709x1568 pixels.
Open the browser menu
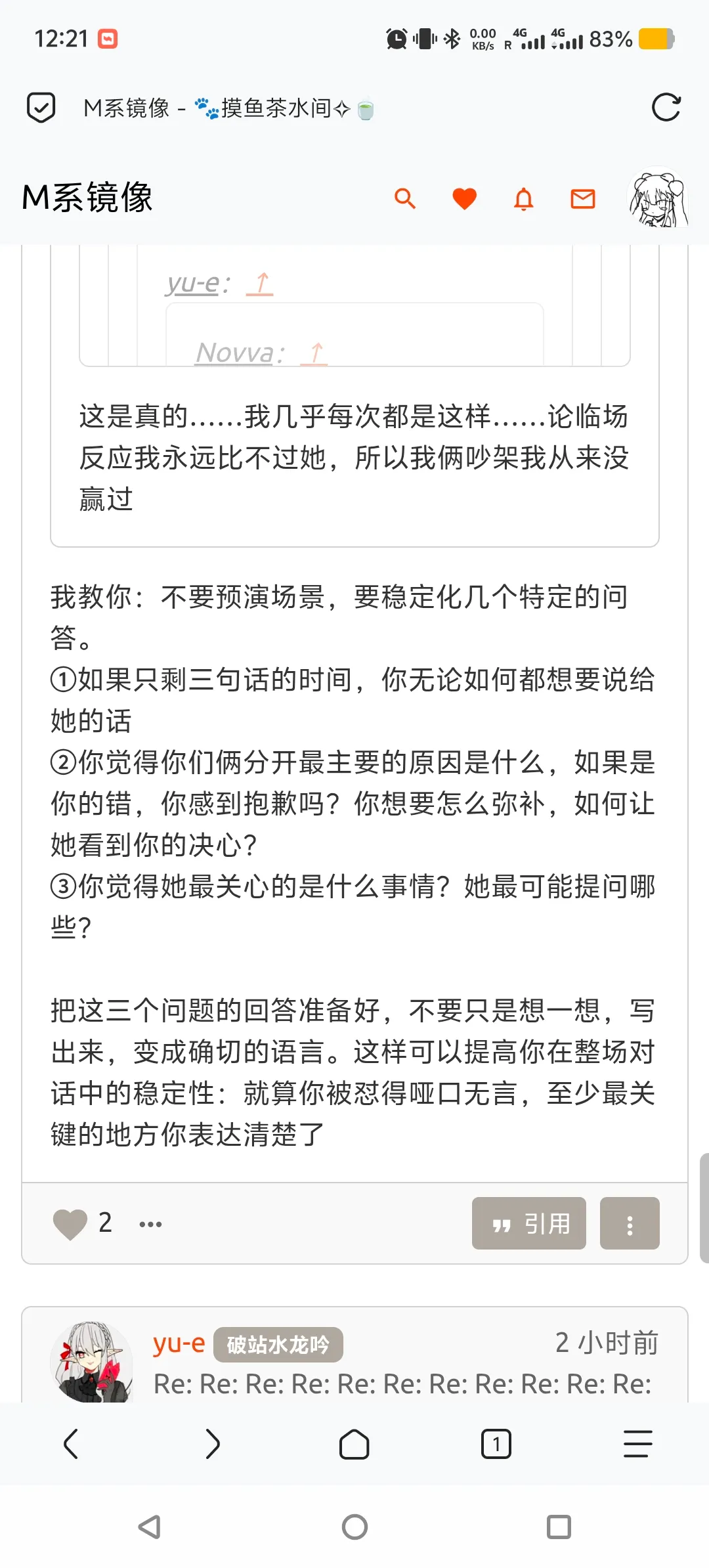click(637, 1444)
